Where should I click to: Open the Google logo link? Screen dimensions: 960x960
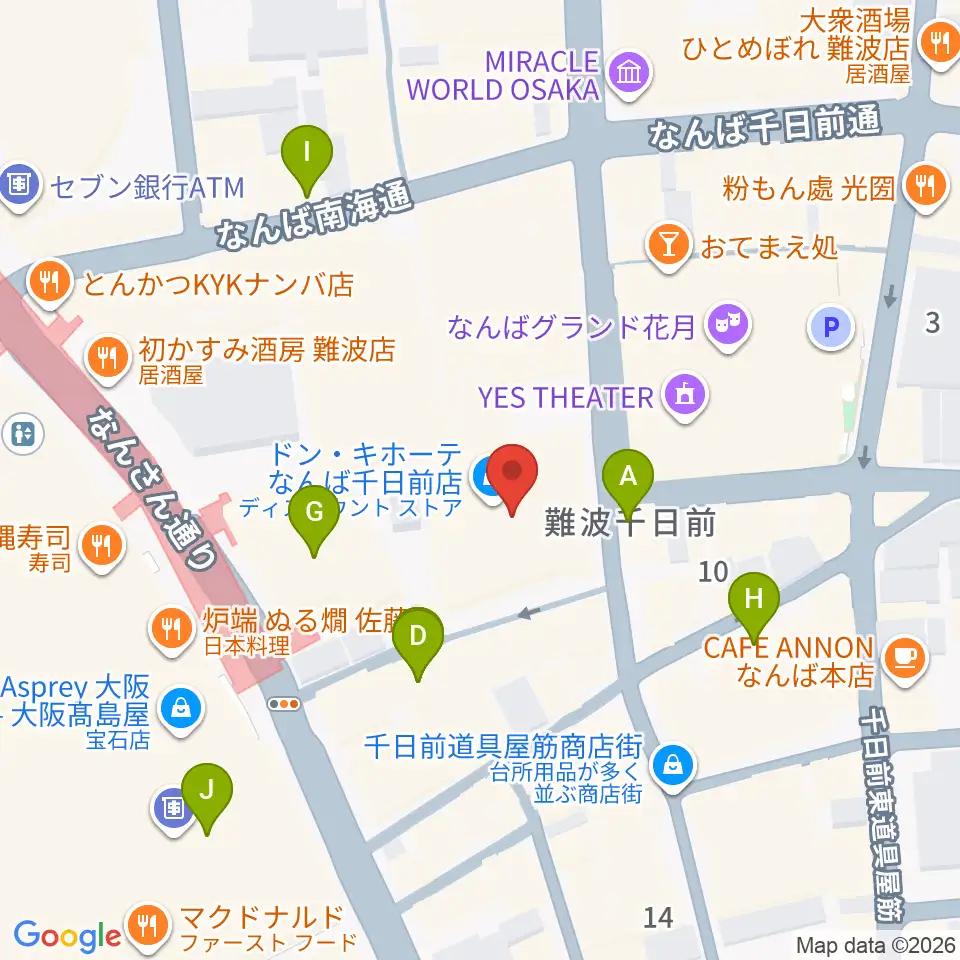point(68,936)
